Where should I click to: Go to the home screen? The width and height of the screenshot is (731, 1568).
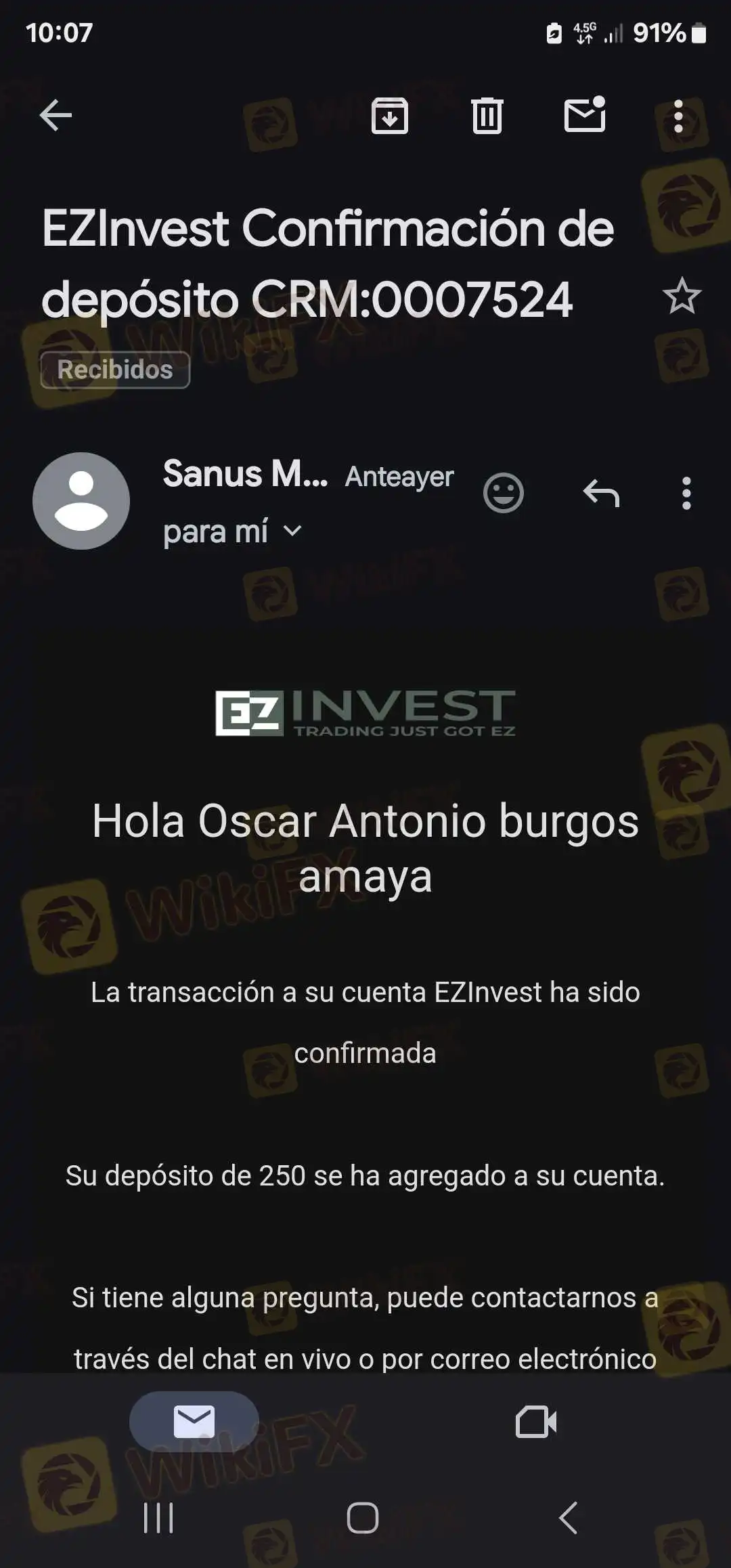coord(363,1518)
